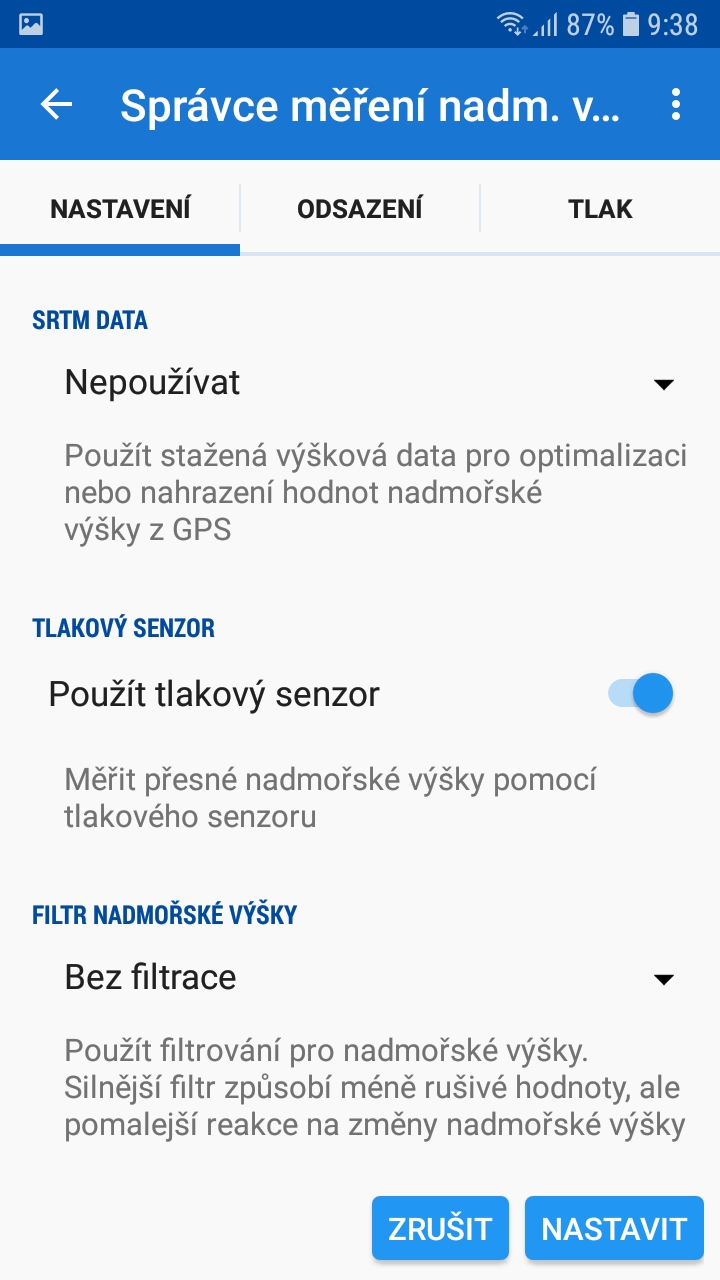The height and width of the screenshot is (1280, 720).
Task: Disable the 'Použít tlakový senzor' switch
Action: 642,693
